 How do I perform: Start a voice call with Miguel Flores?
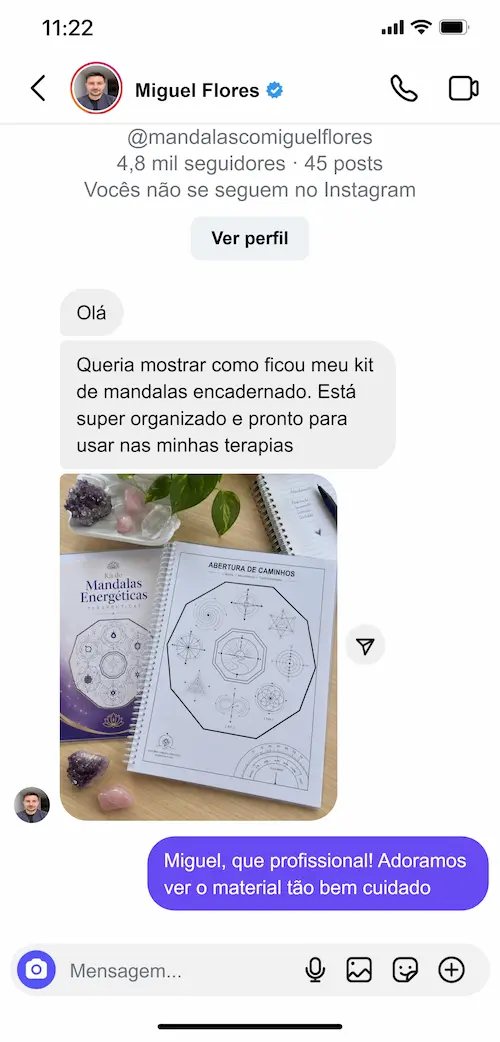[404, 88]
